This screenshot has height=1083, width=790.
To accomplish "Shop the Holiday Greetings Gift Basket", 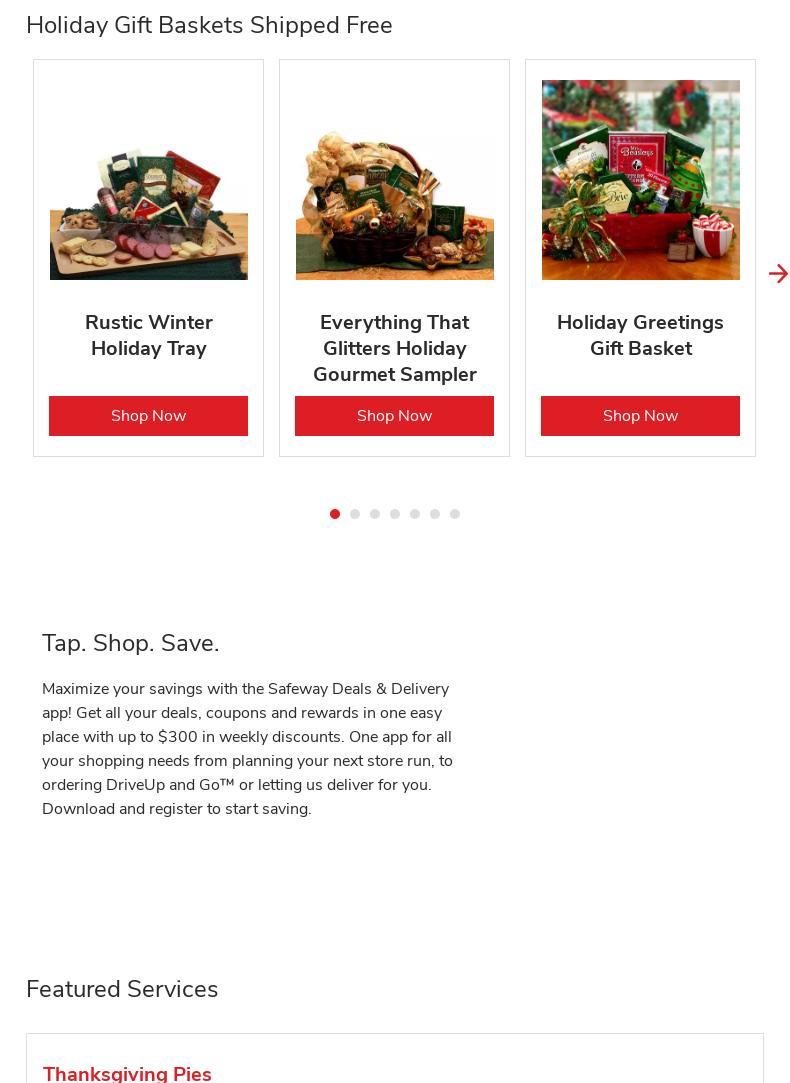I will point(640,416).
